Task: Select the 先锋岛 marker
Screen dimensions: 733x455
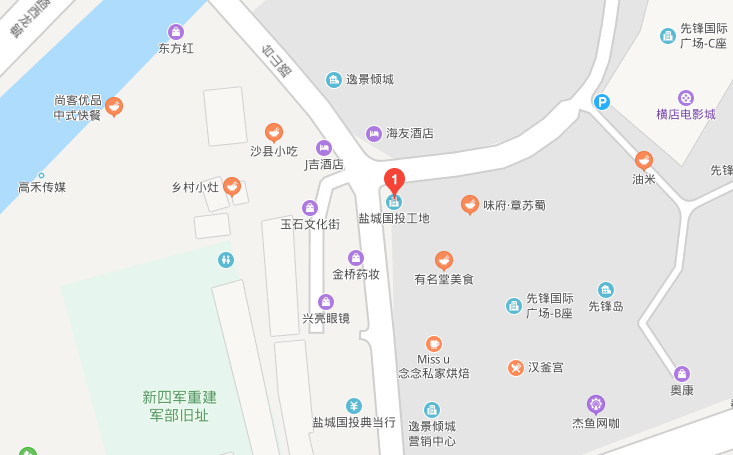Action: click(x=606, y=289)
